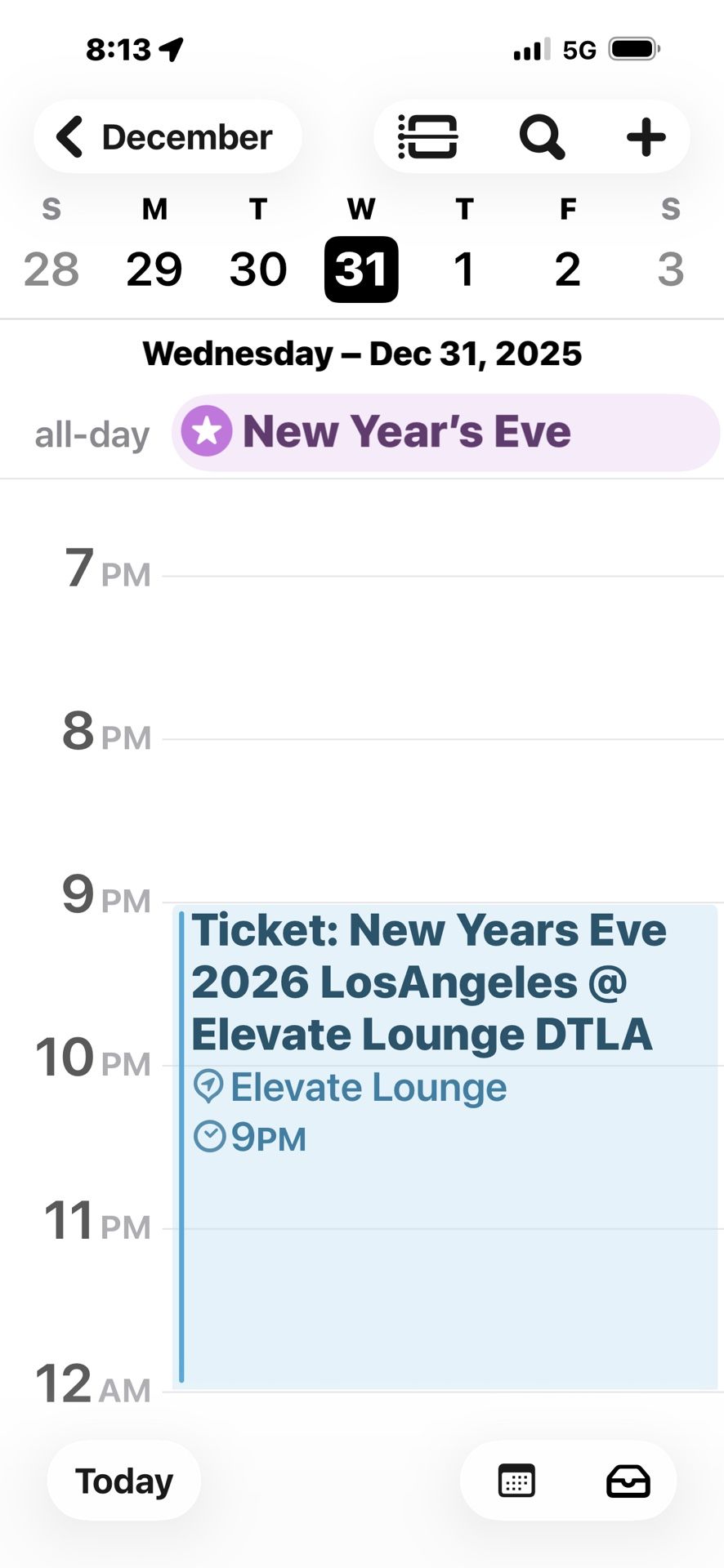Viewport: 724px width, 1568px height.
Task: Select Sunday 28 in week strip
Action: click(x=51, y=269)
